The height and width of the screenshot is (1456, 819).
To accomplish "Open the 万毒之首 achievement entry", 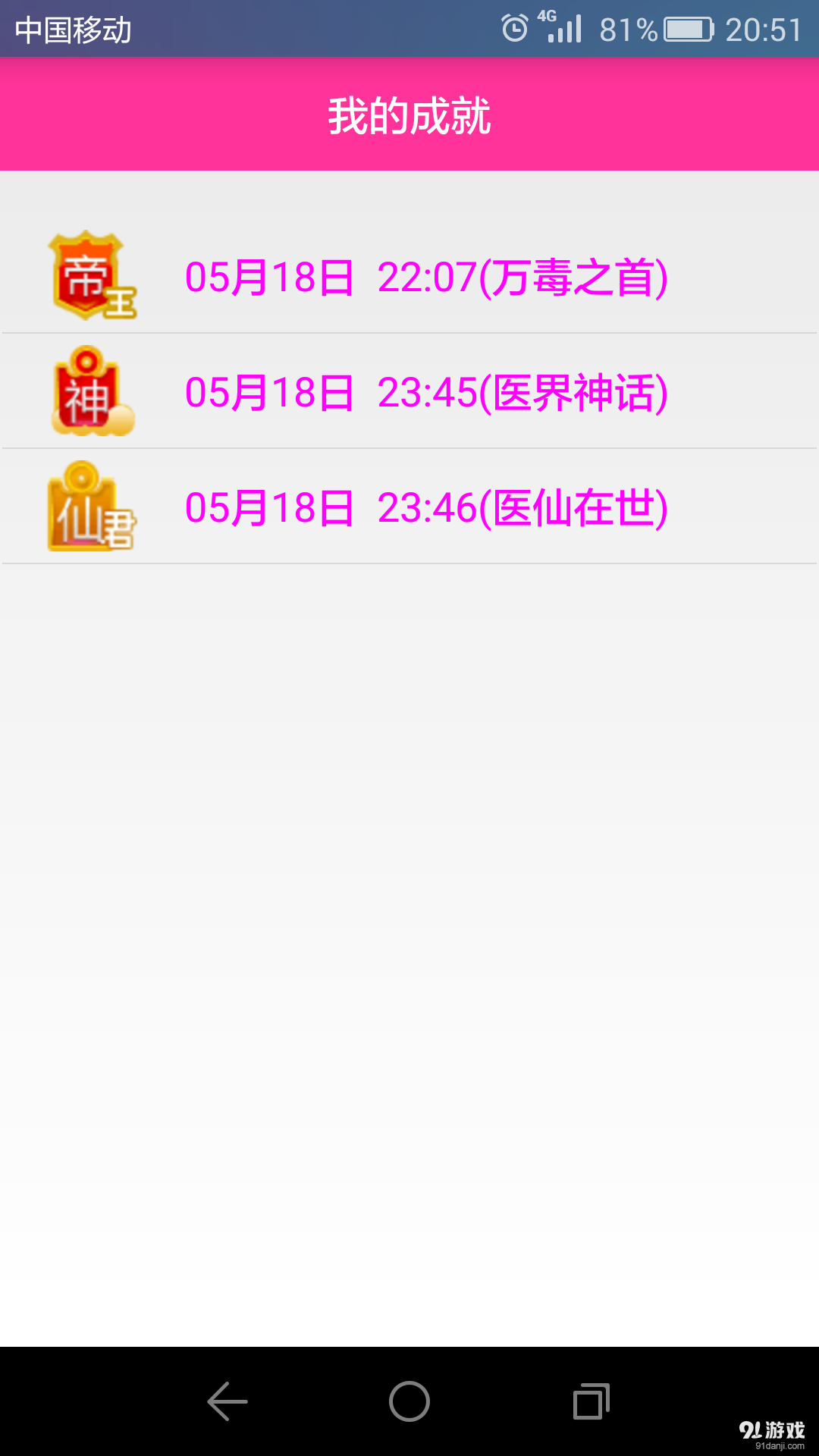I will tap(426, 278).
